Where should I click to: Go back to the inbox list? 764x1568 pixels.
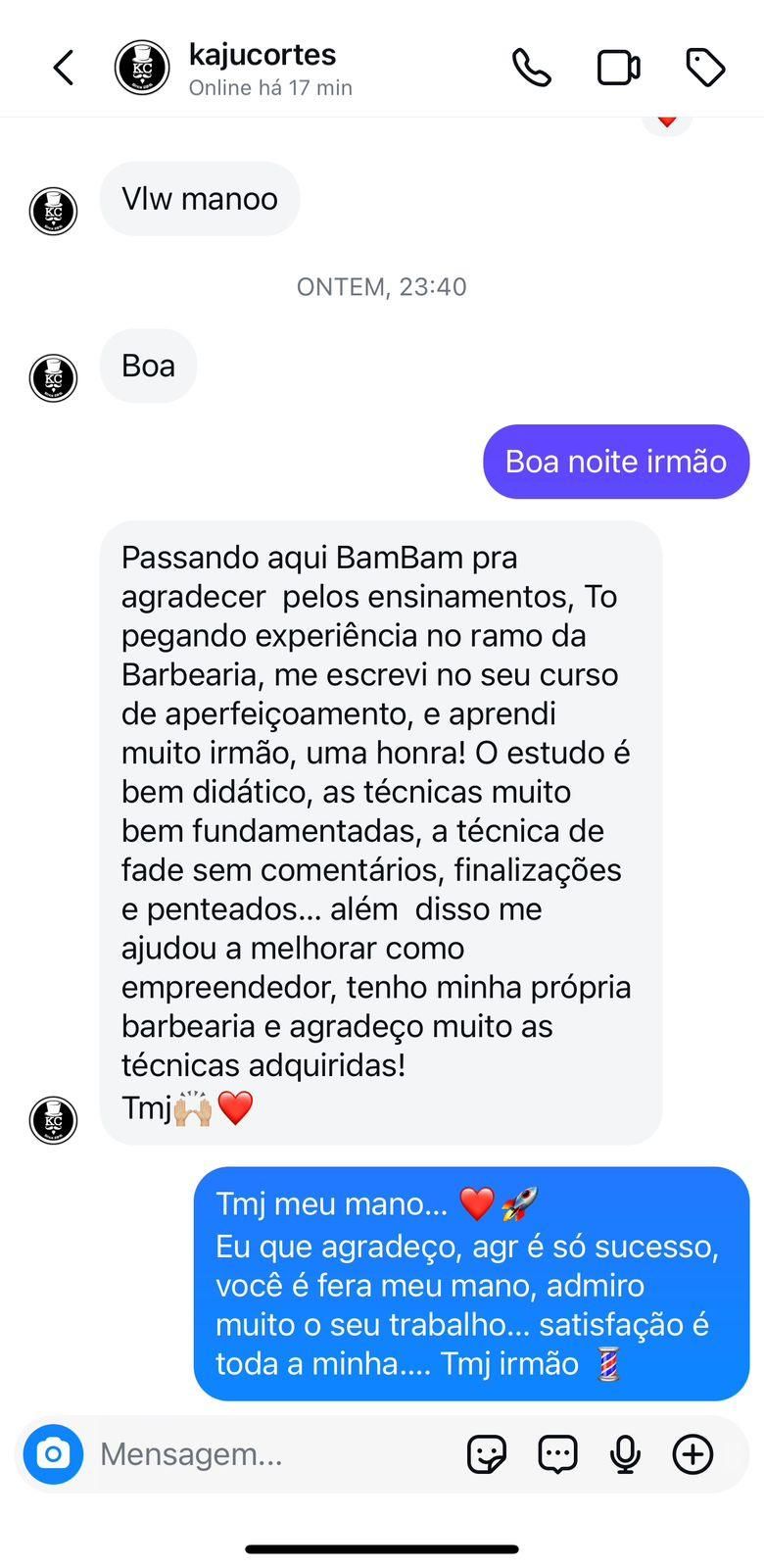click(x=64, y=68)
